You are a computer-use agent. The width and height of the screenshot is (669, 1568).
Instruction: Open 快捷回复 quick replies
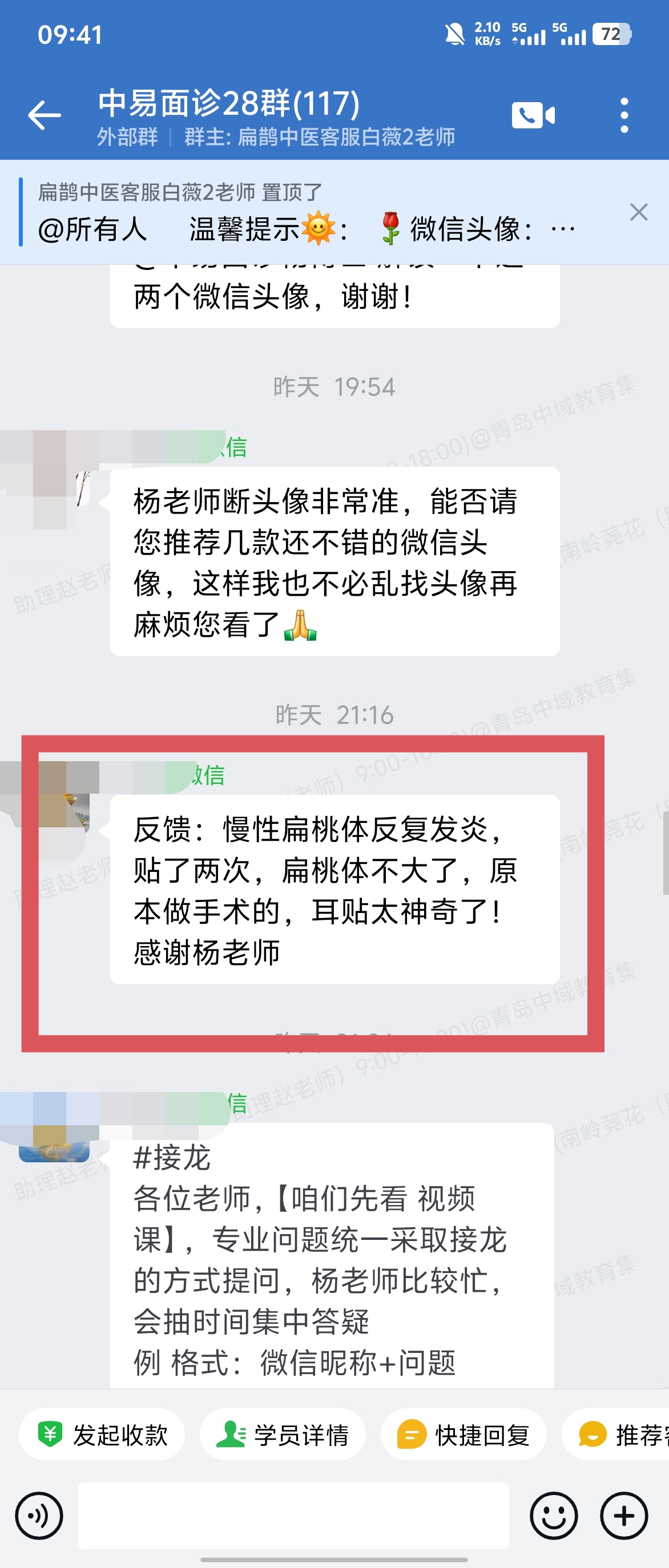[464, 1434]
